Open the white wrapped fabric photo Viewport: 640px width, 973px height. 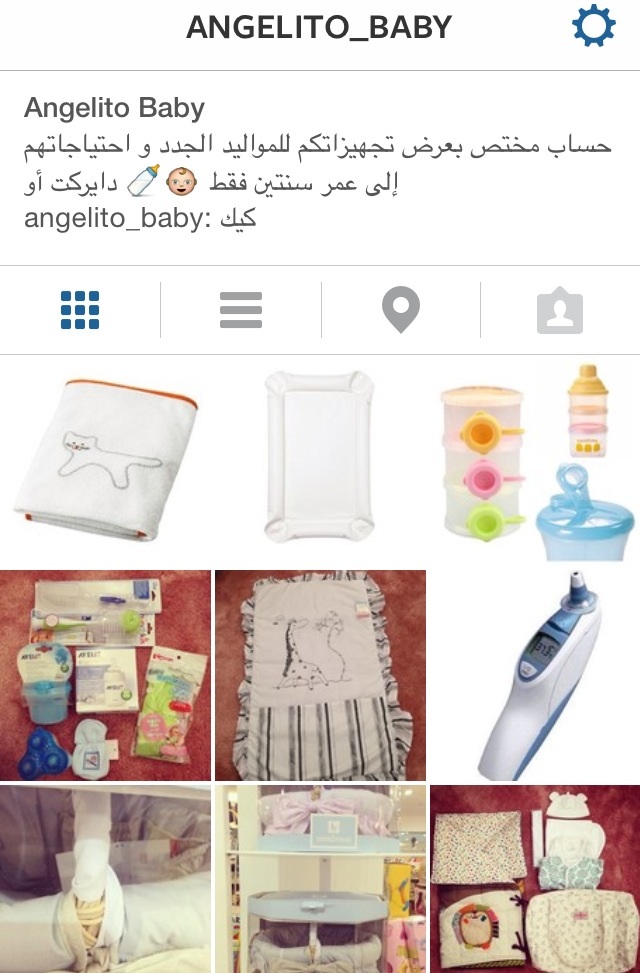tap(105, 879)
